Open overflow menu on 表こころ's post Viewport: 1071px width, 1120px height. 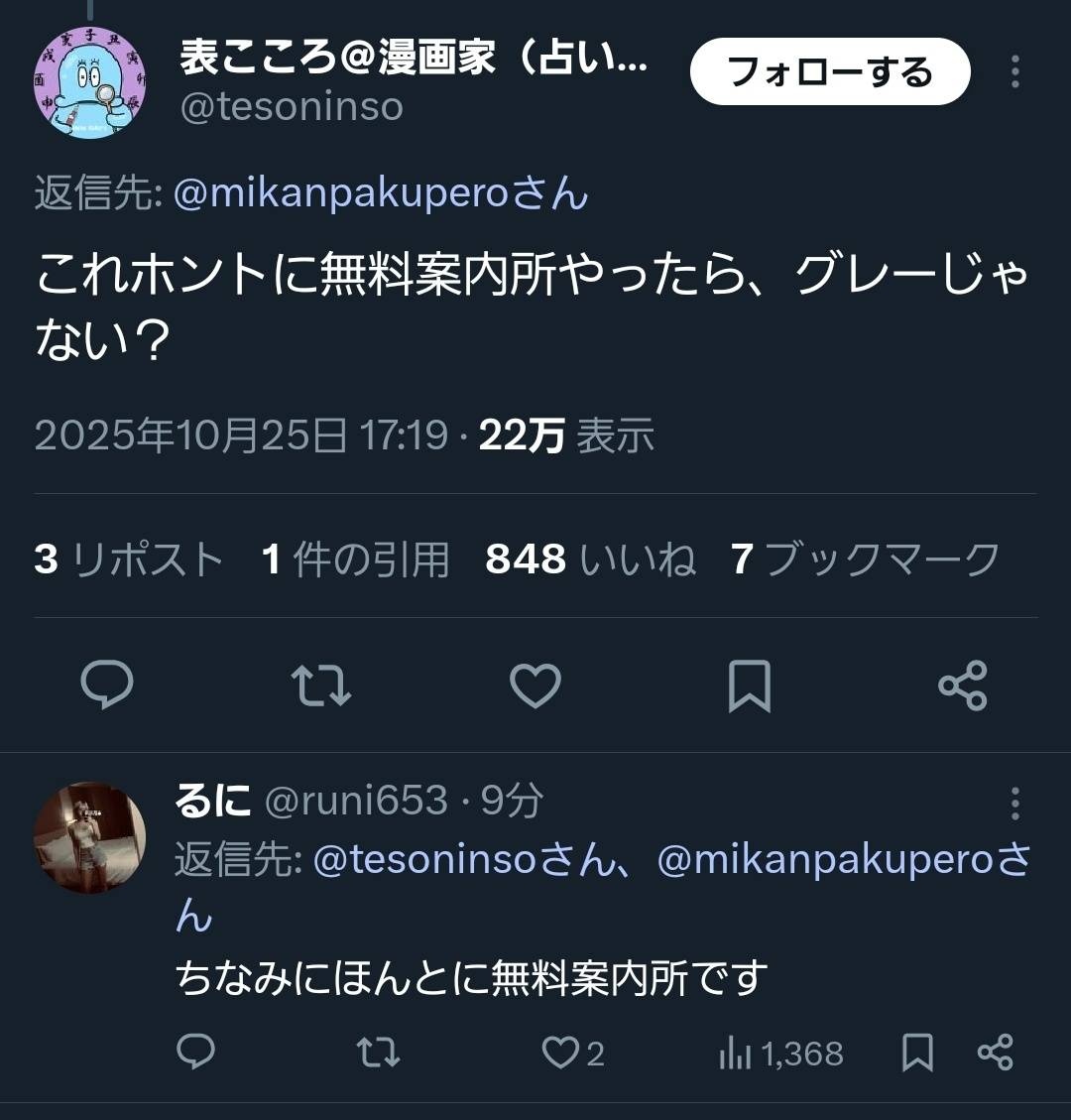click(x=1014, y=71)
